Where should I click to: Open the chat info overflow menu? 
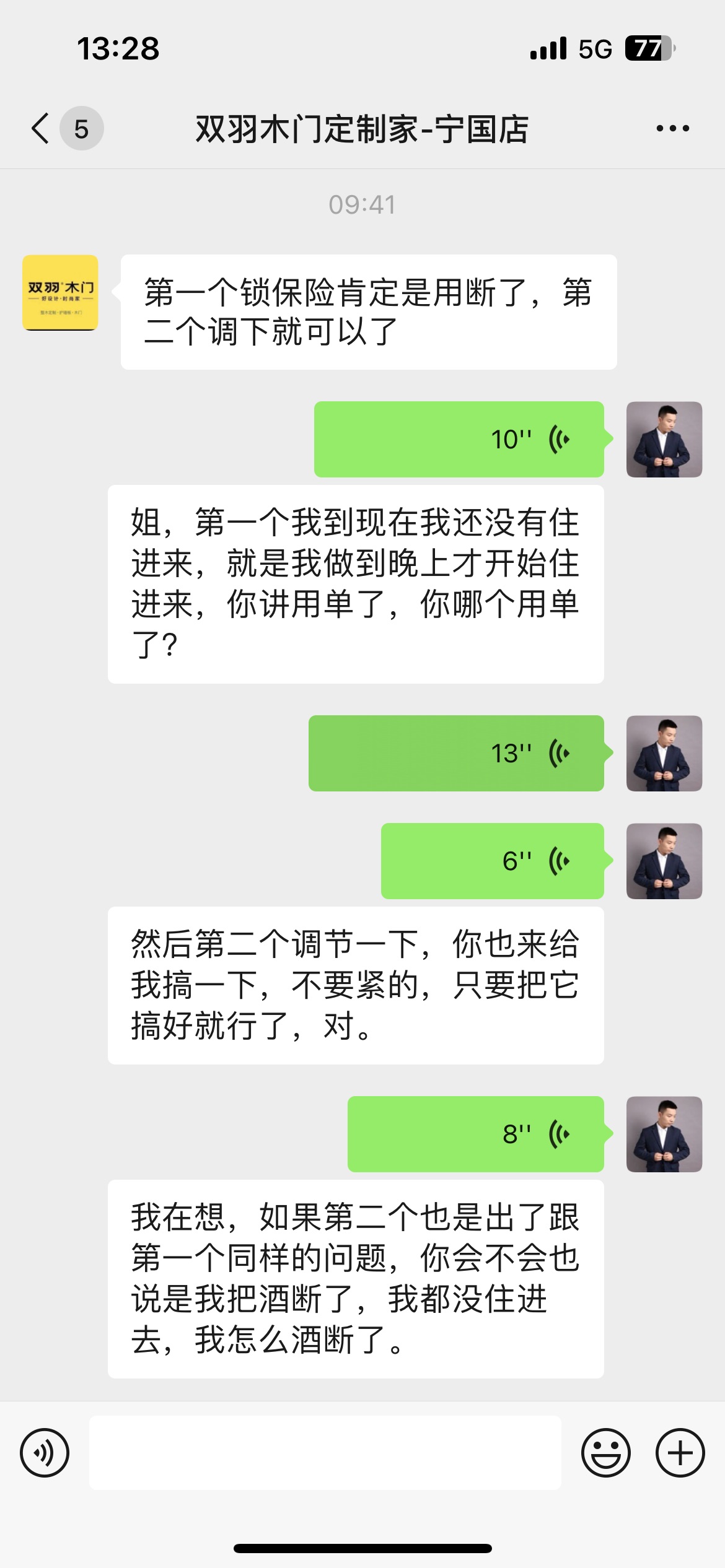click(x=672, y=129)
